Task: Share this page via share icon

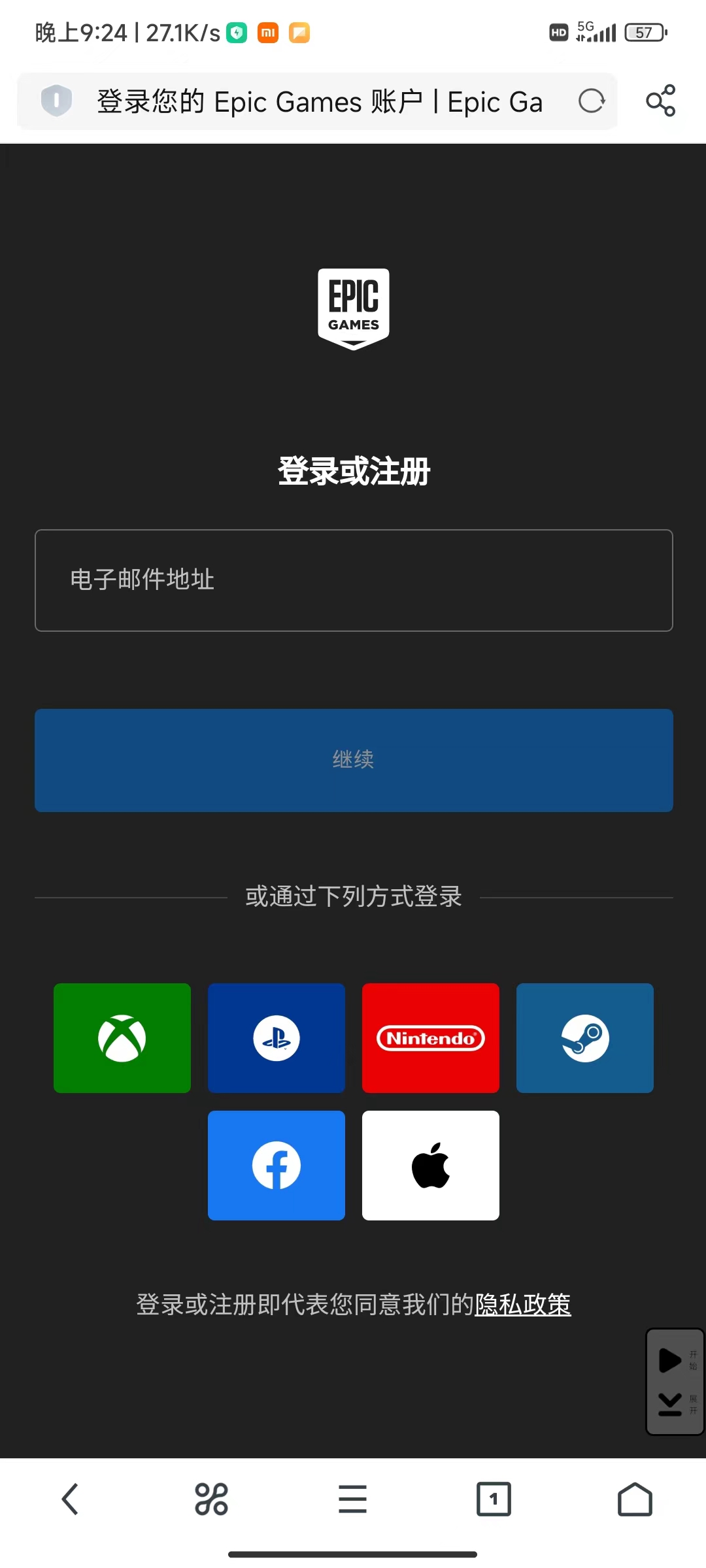Action: (x=661, y=101)
